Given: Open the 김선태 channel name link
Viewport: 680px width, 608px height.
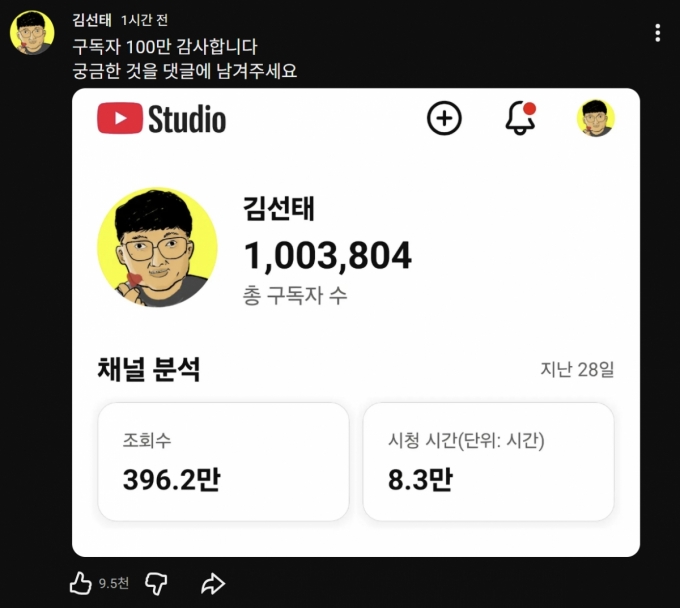Looking at the screenshot, I should point(92,20).
